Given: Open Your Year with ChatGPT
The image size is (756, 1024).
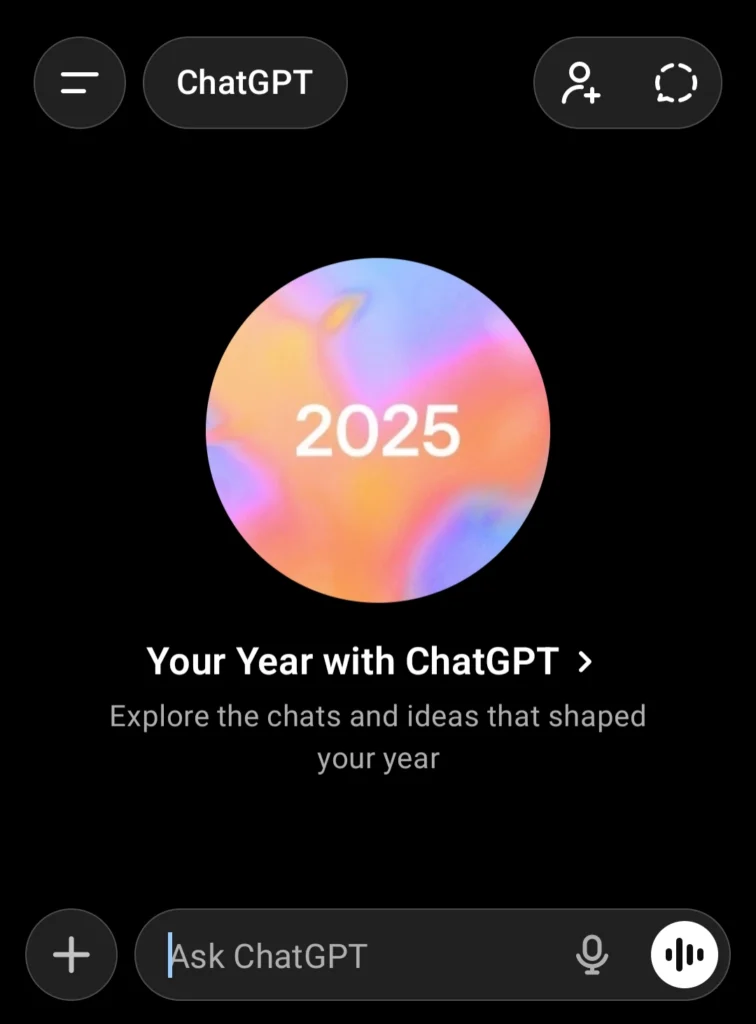Looking at the screenshot, I should tap(370, 661).
